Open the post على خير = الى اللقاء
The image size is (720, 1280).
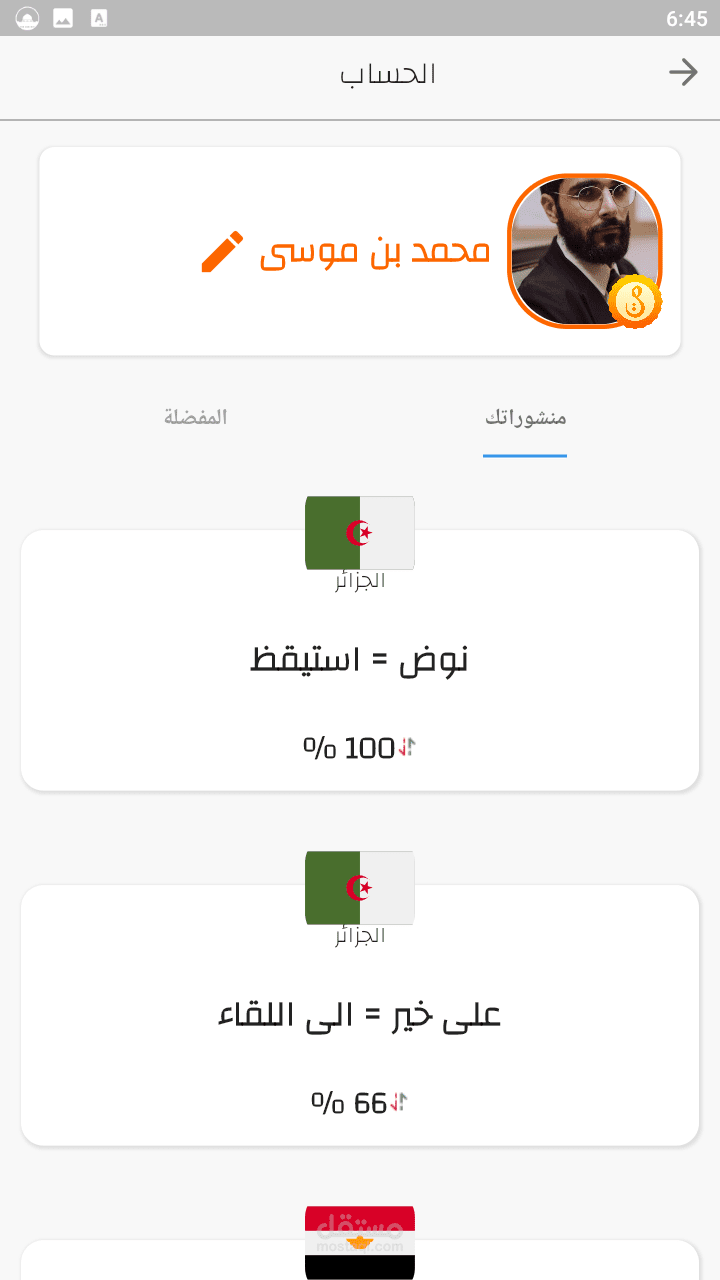tap(360, 1015)
